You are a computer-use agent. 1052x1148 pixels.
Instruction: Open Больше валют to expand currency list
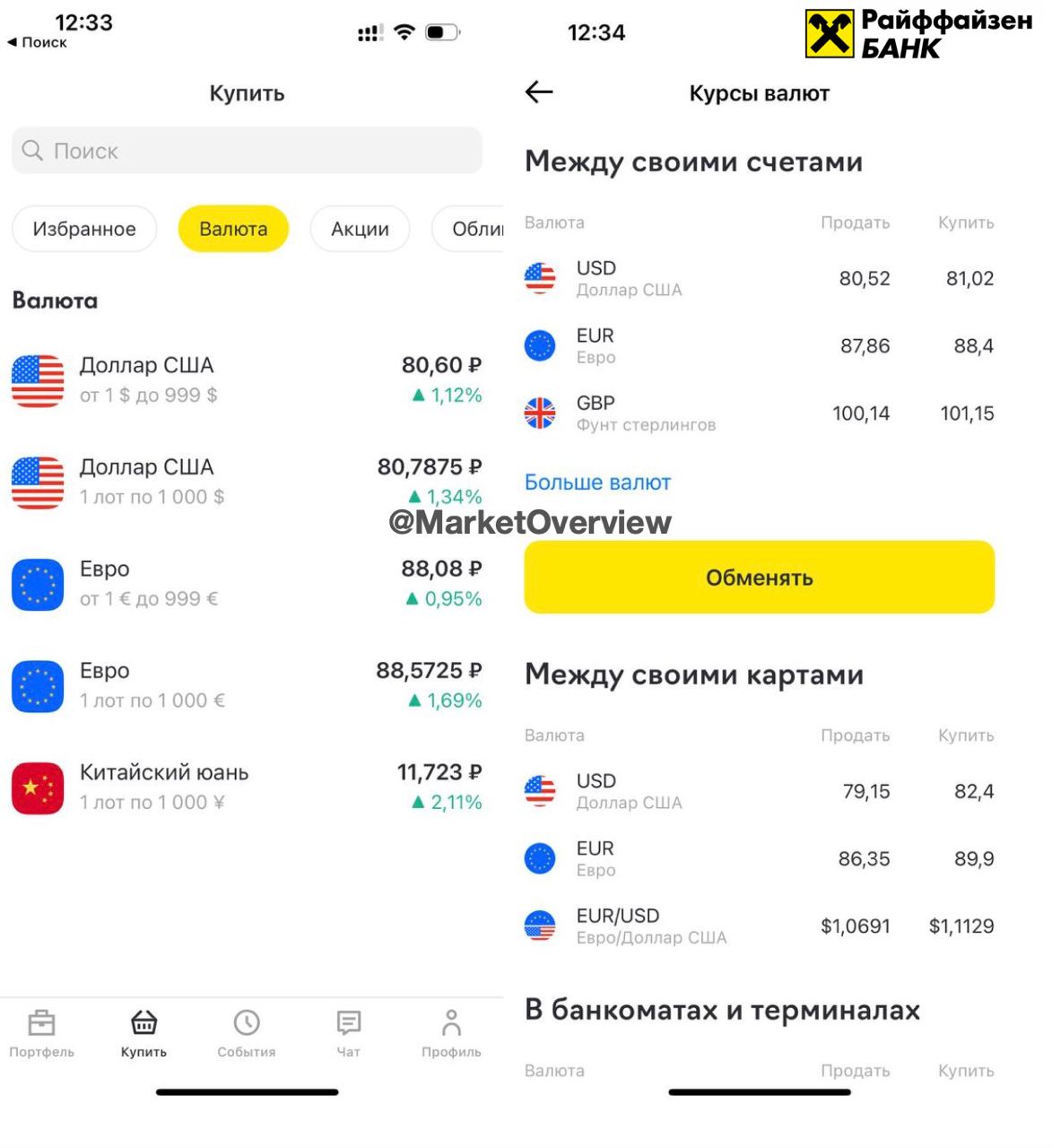(x=596, y=482)
